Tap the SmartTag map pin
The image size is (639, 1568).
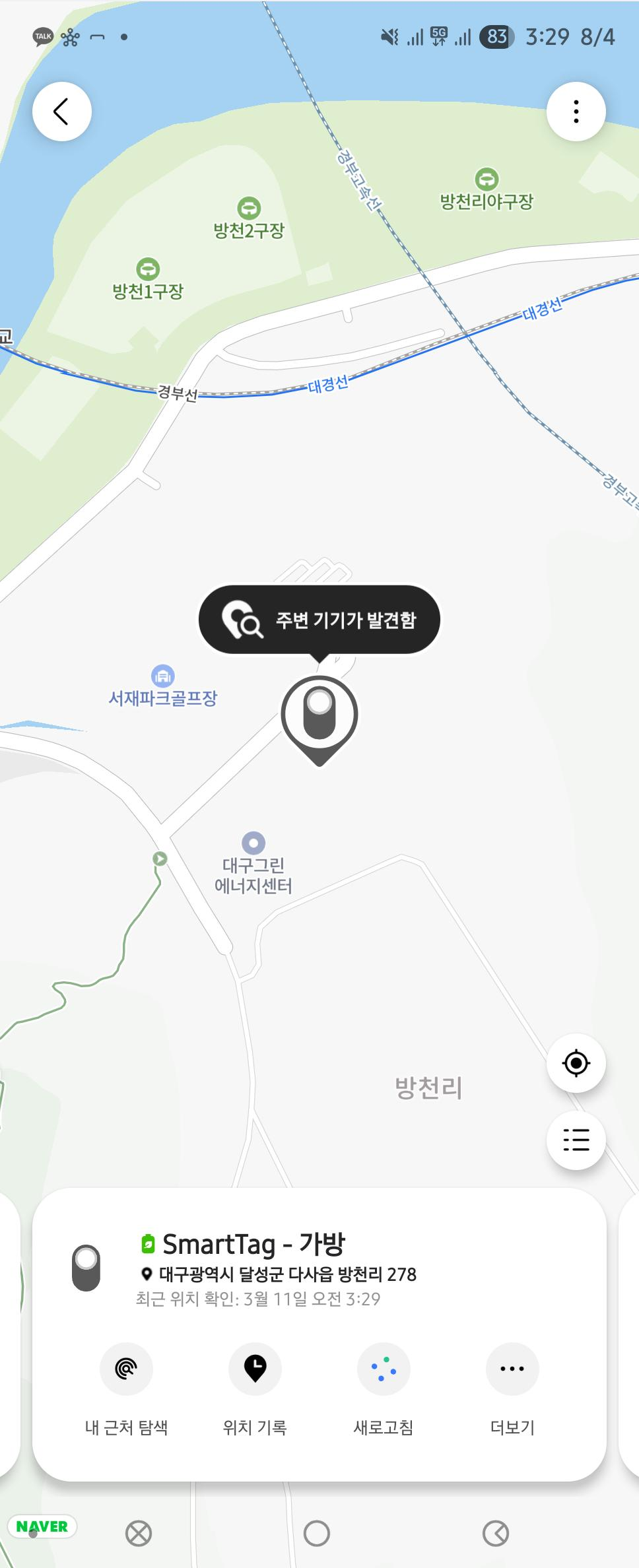click(x=319, y=717)
